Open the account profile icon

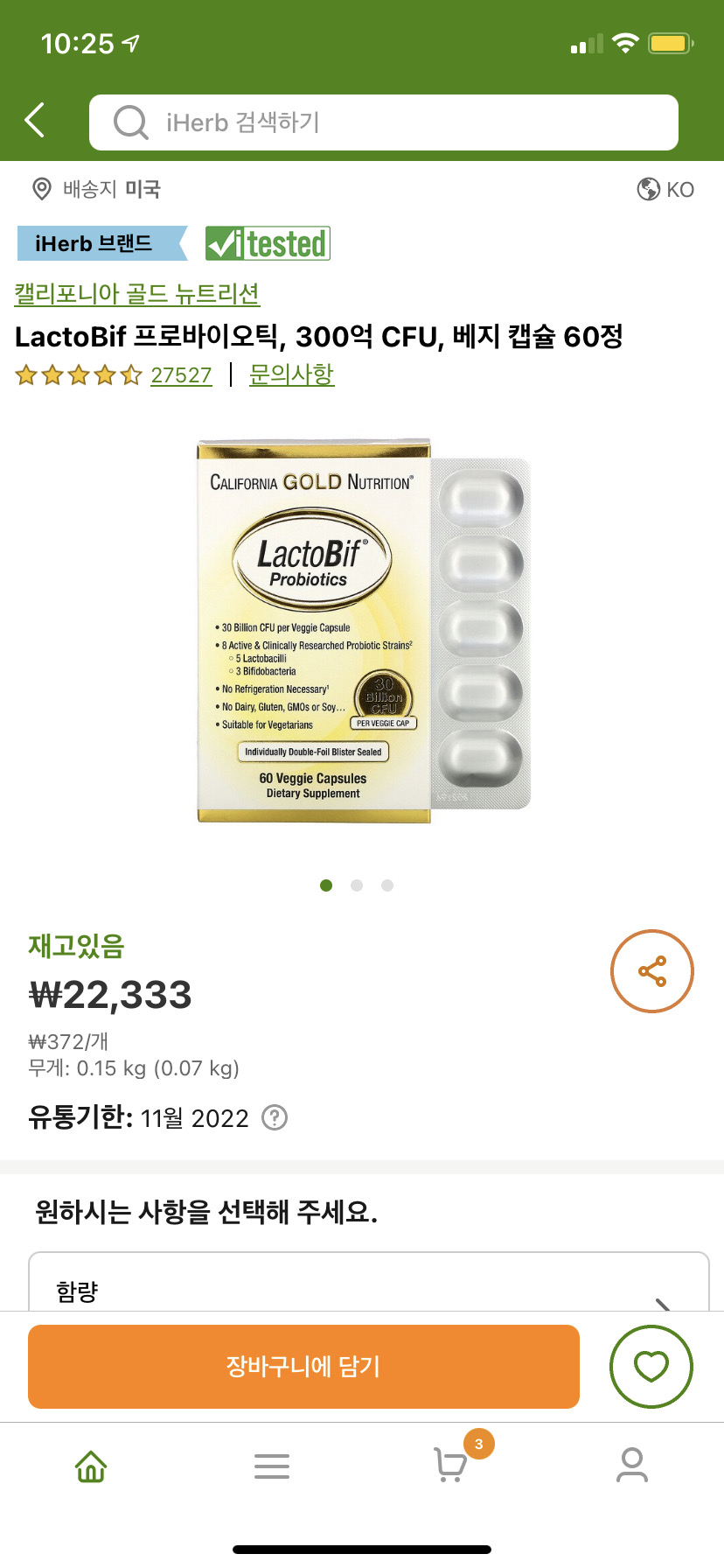pos(633,1466)
